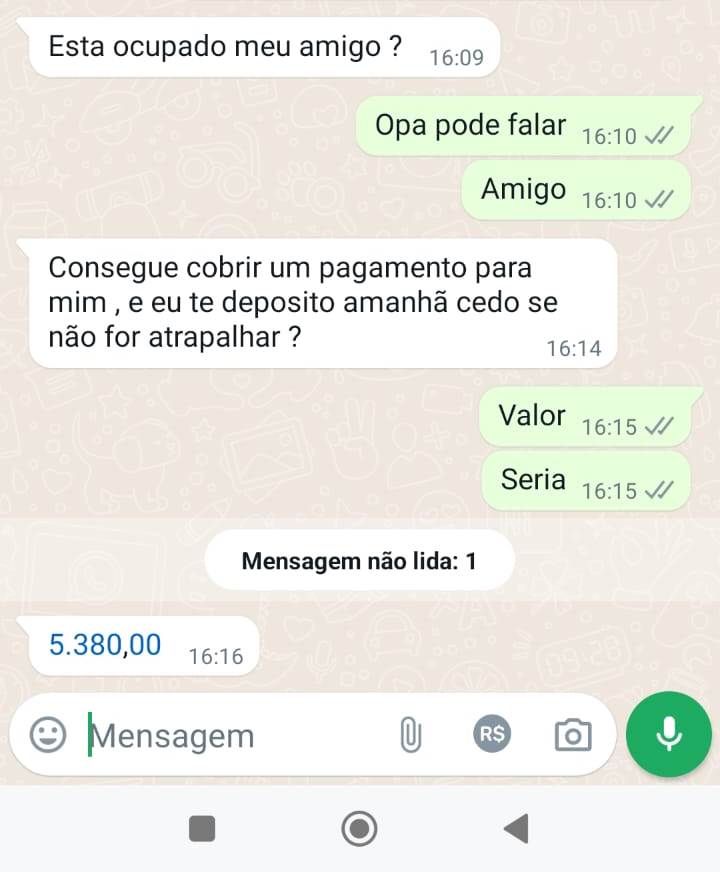
Task: Go back with the system back button
Action: (x=516, y=828)
